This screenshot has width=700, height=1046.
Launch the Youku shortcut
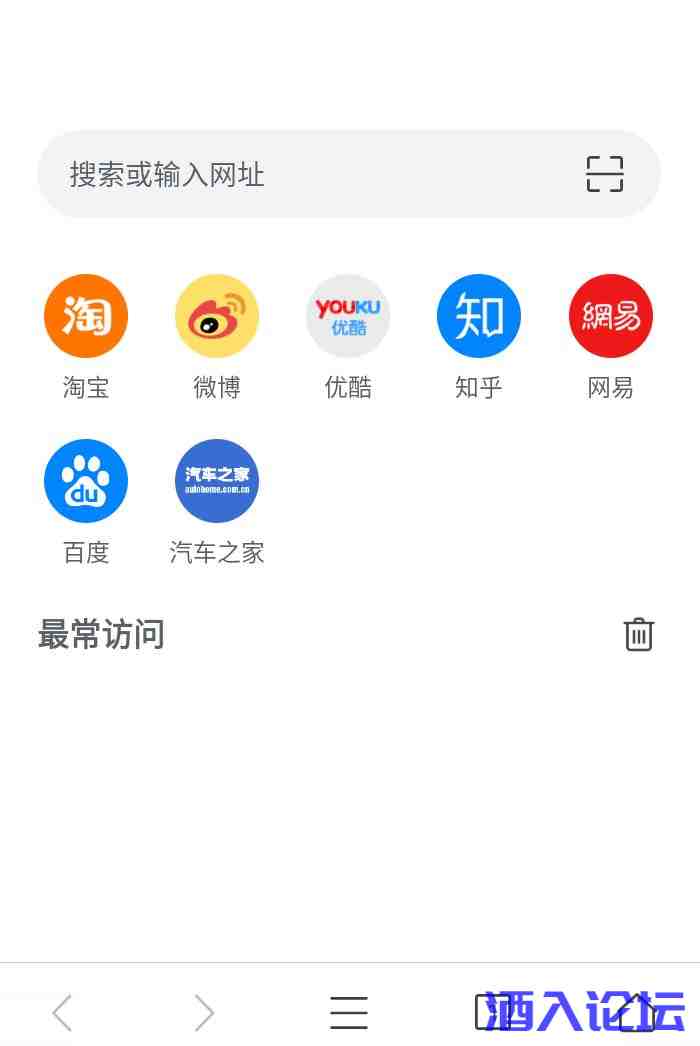348,316
